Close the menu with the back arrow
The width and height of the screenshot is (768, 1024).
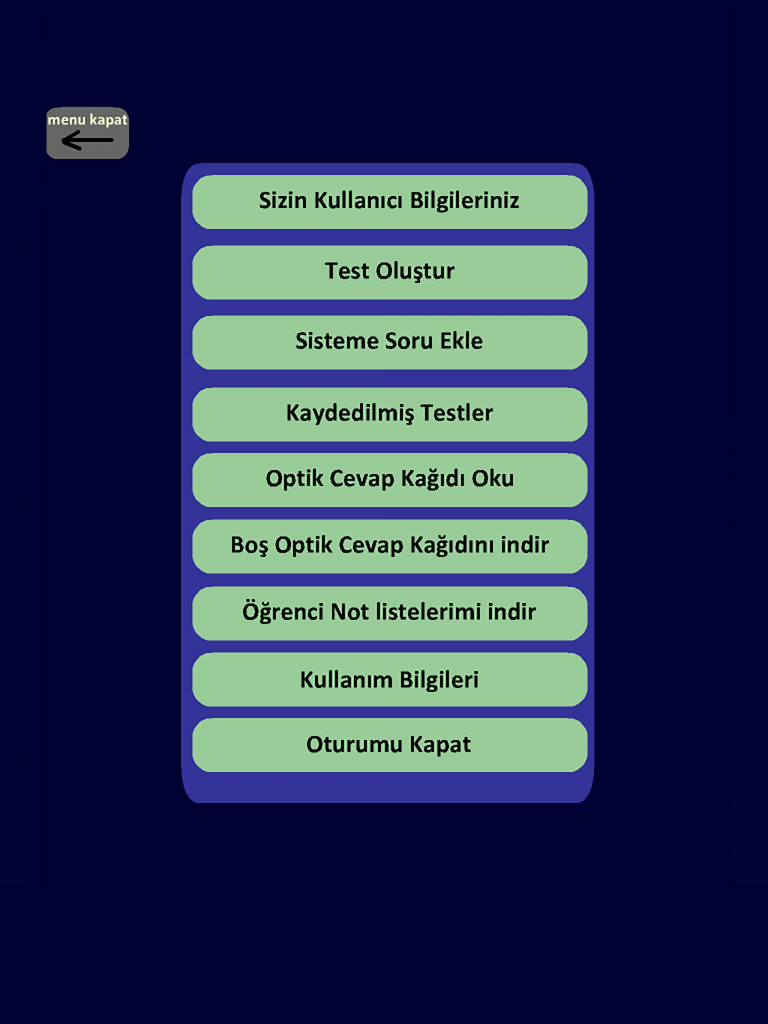pos(87,133)
